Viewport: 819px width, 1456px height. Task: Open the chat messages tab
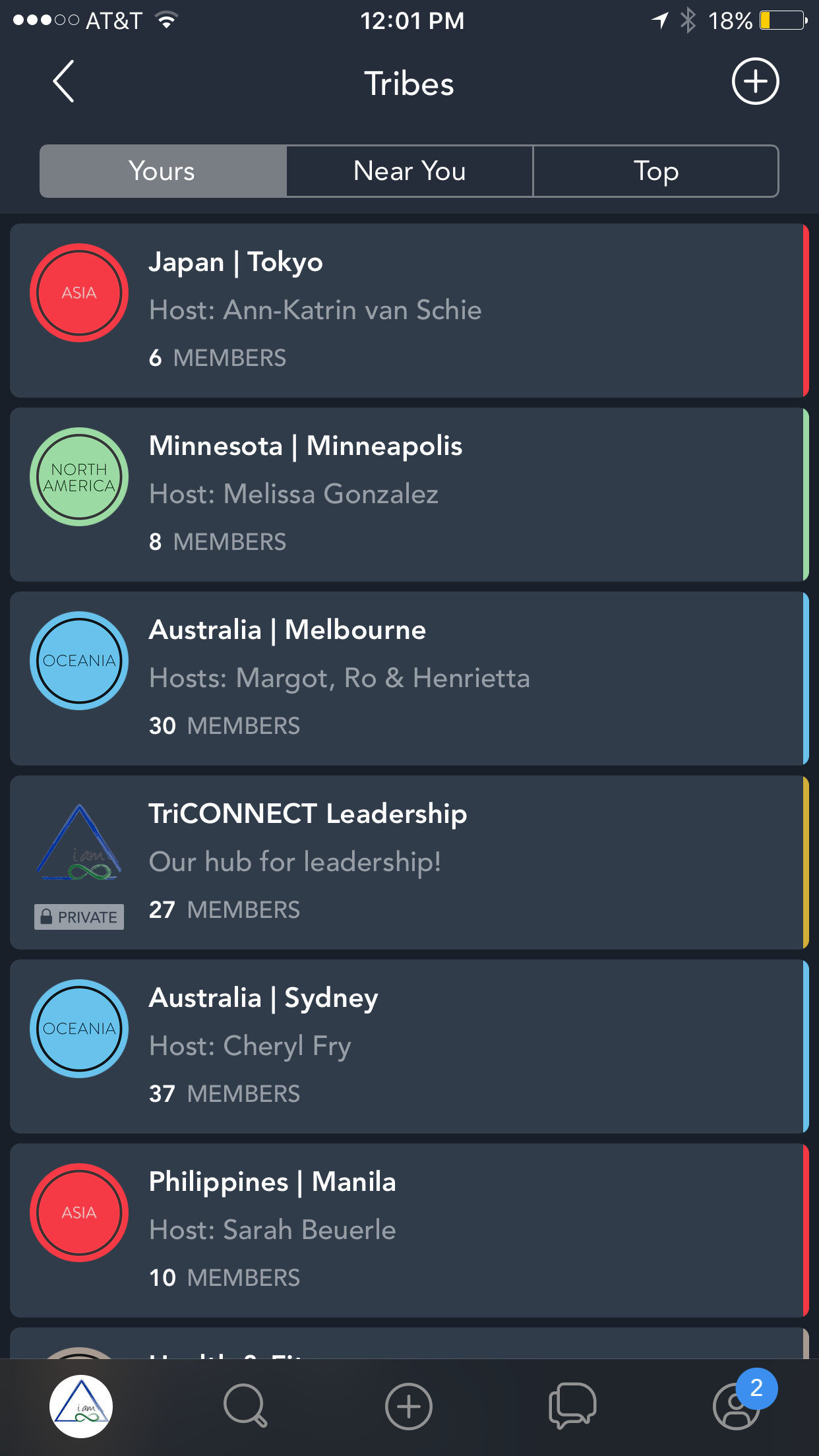pyautogui.click(x=572, y=1407)
